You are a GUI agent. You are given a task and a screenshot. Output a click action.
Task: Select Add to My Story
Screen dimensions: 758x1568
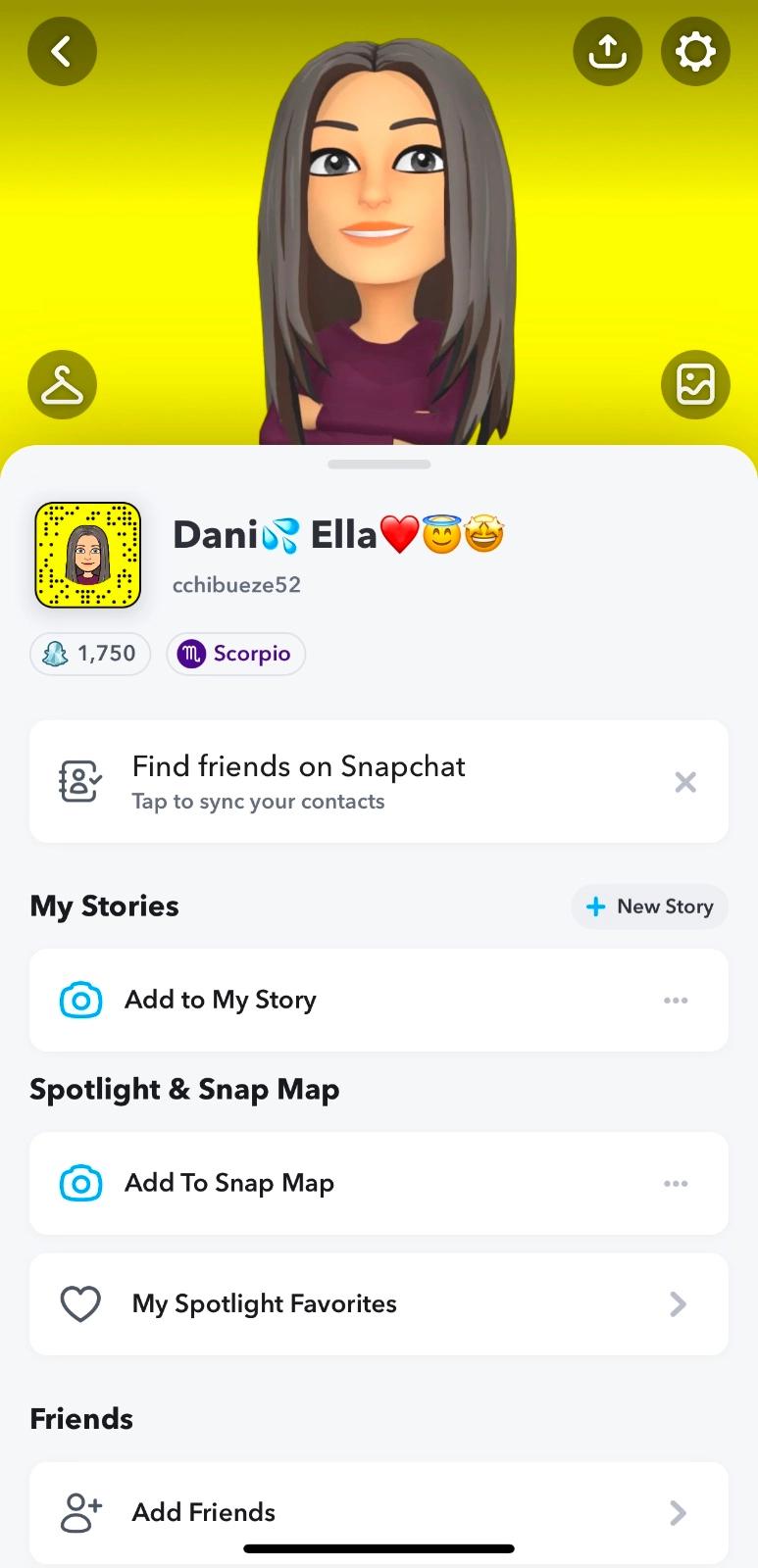(294, 1001)
